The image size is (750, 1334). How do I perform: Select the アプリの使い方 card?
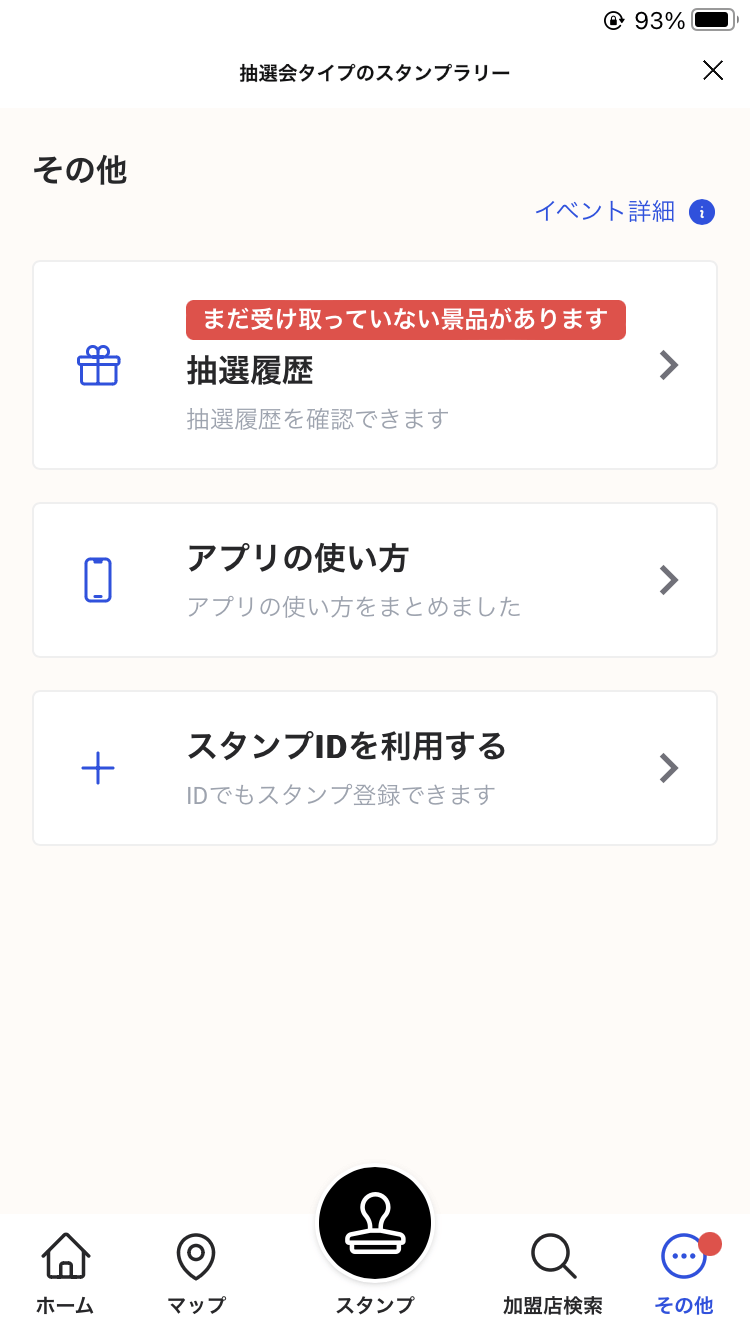coord(374,579)
